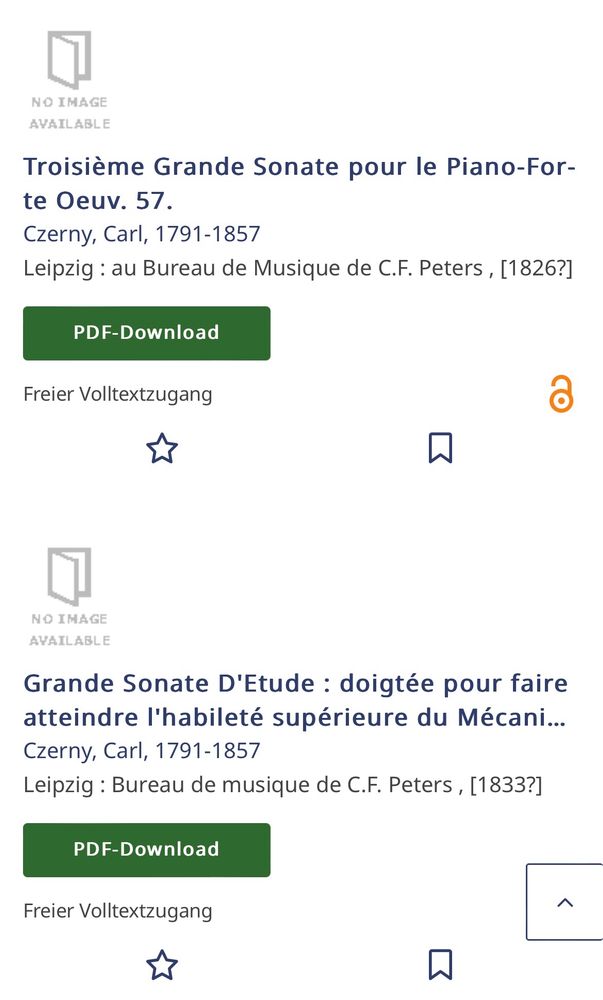Bookmark the Troisième Grande Sonate entry
The height and width of the screenshot is (1000, 603).
(x=440, y=448)
